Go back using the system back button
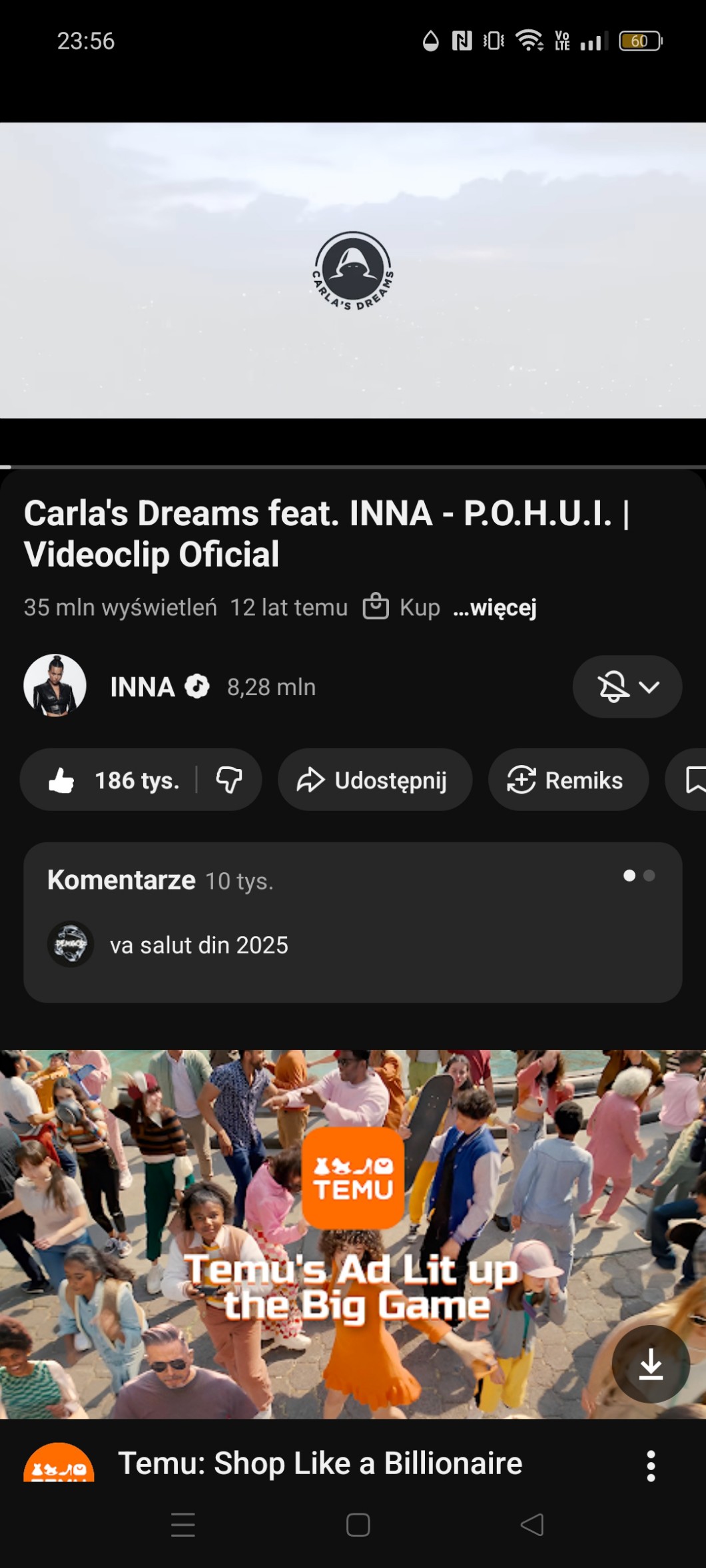706x1568 pixels. point(531,1525)
